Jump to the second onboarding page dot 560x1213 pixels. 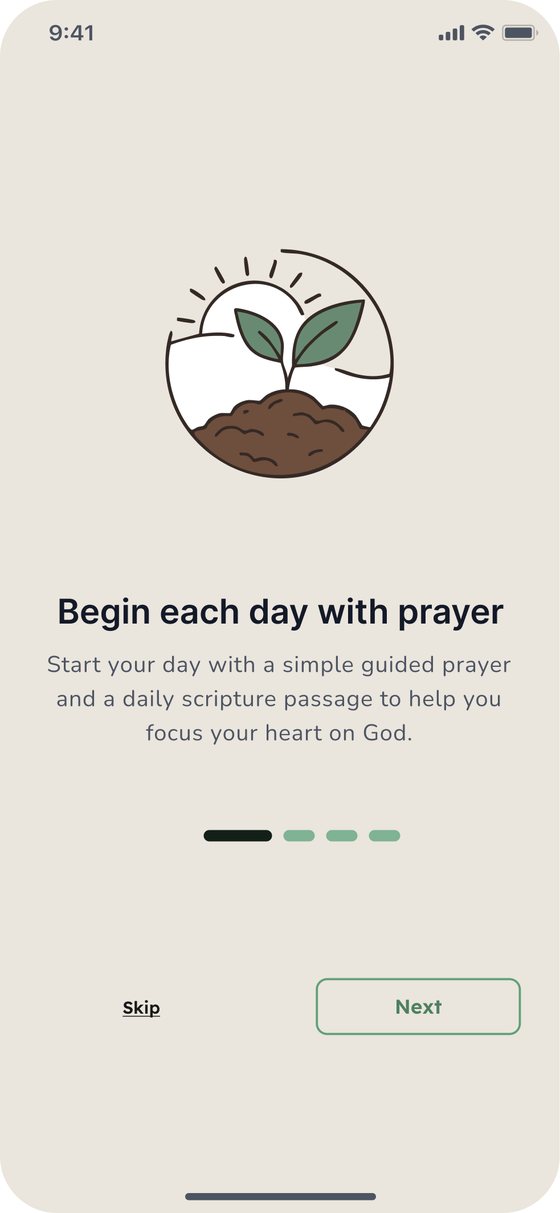[x=299, y=835]
